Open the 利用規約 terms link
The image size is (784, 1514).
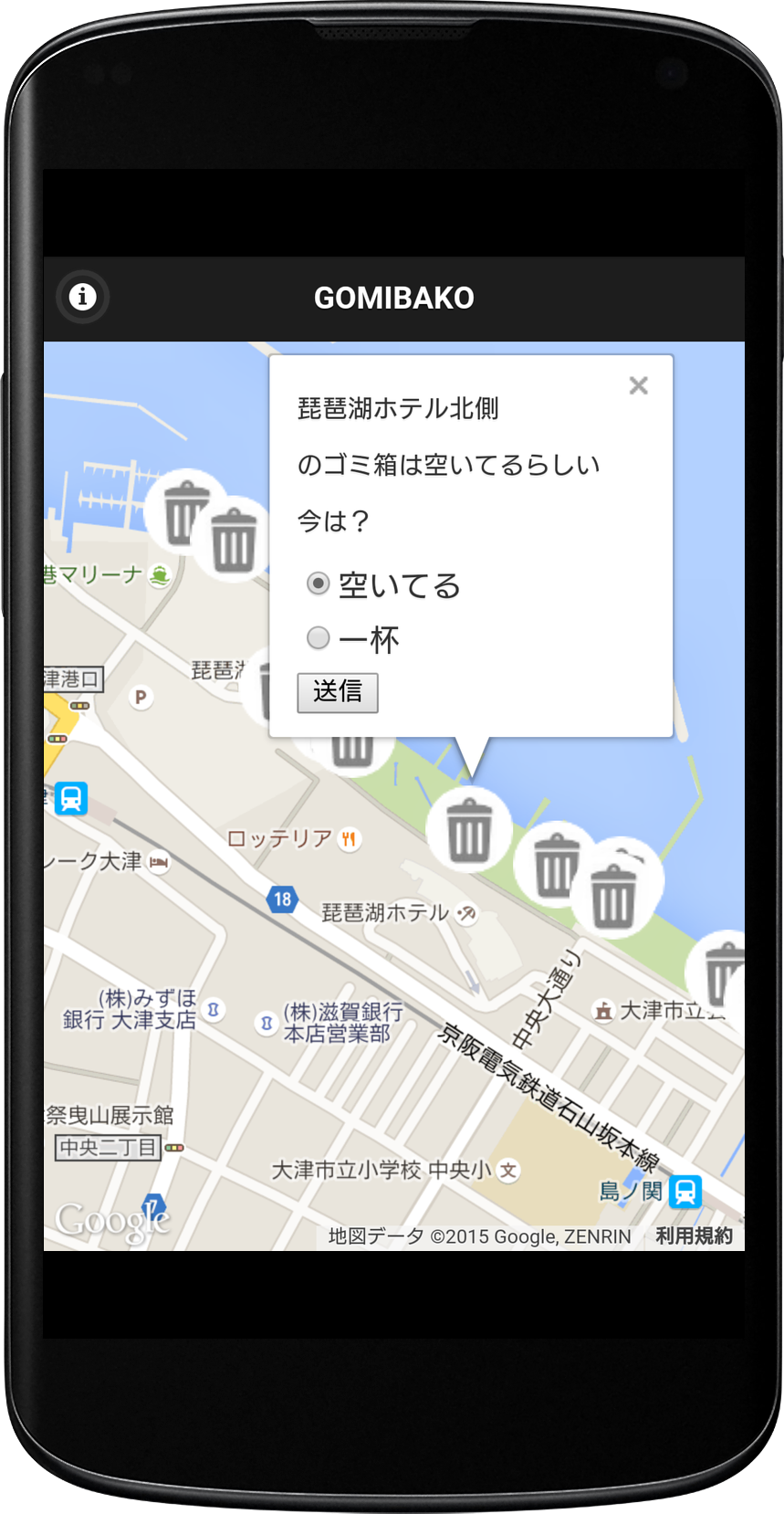pos(694,1235)
